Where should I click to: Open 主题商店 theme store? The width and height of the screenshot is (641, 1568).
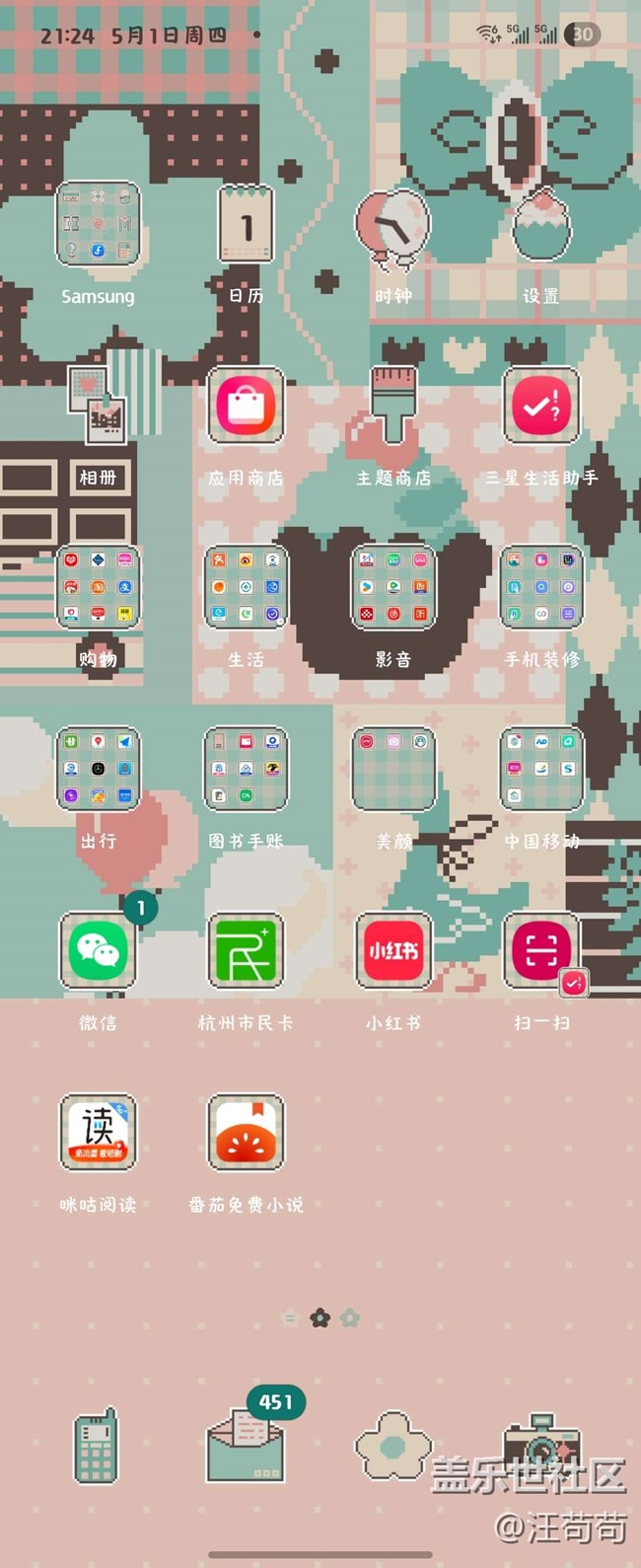point(393,406)
